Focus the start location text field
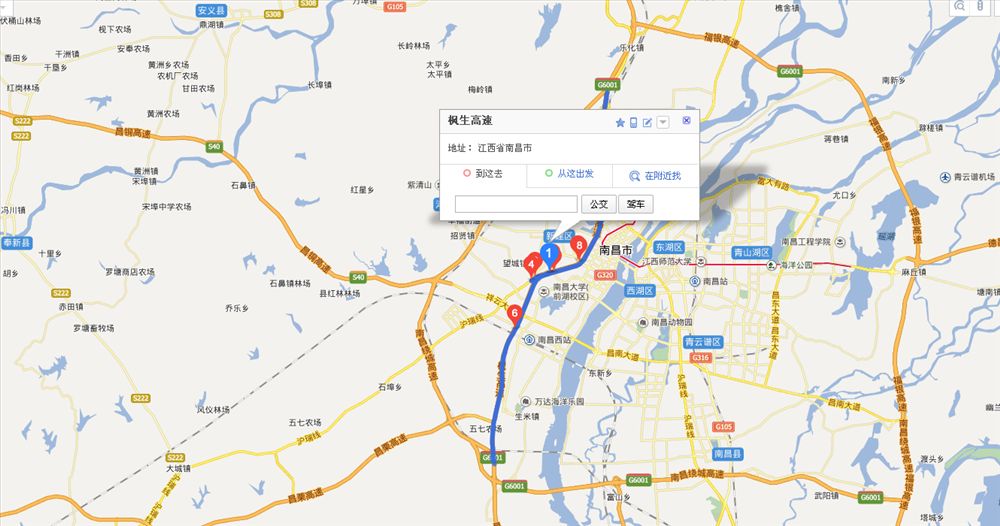Viewport: 1000px width, 526px height. click(515, 204)
